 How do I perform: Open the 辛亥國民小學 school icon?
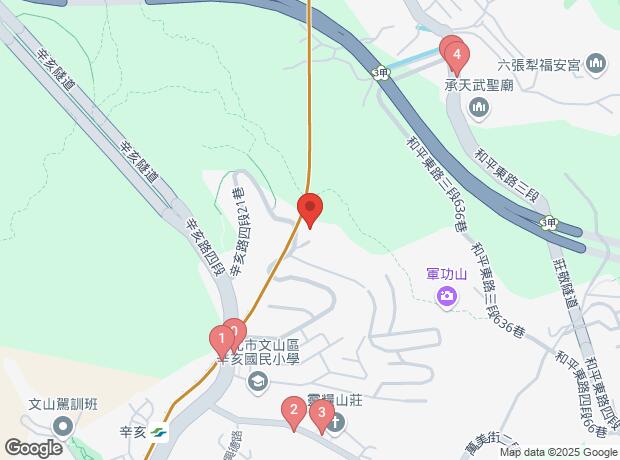(258, 381)
